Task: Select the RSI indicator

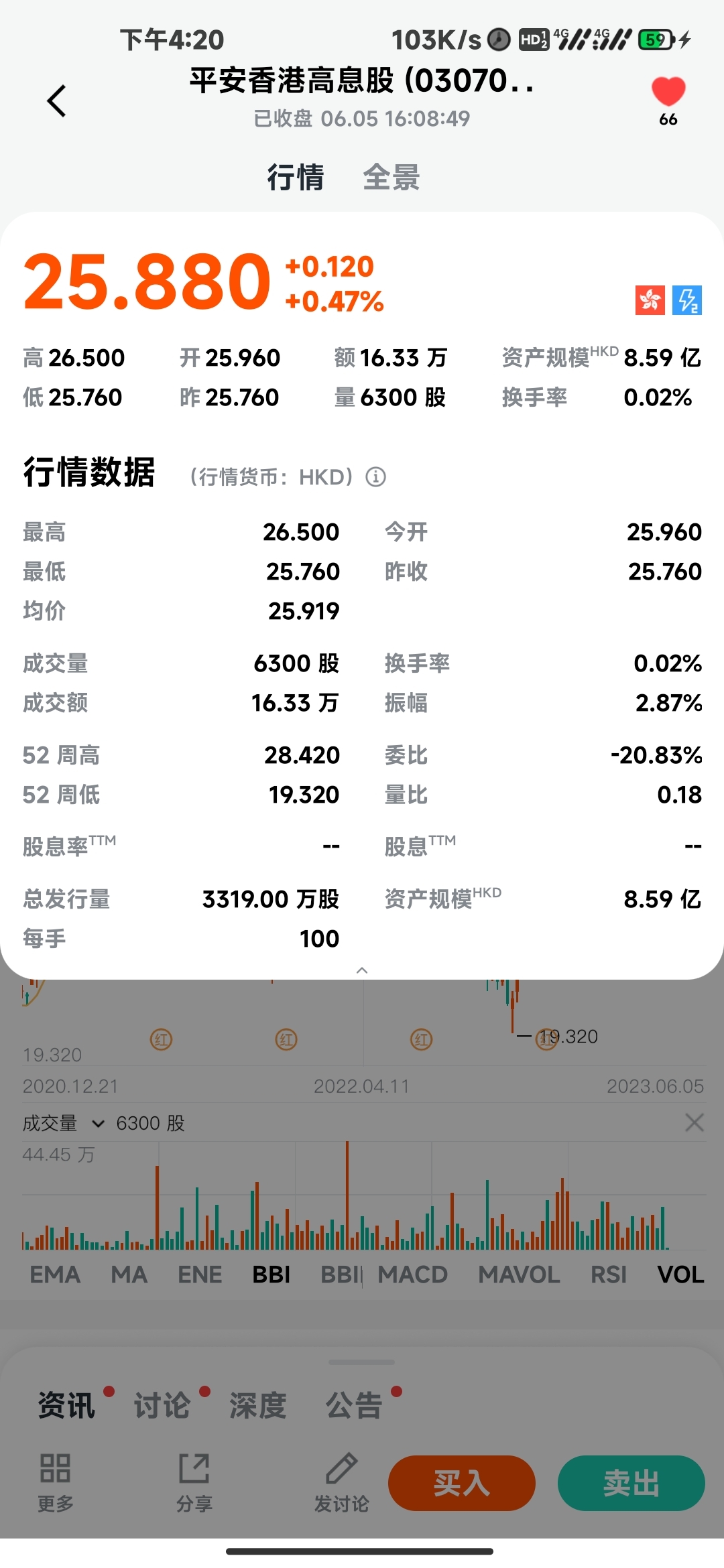Action: [x=609, y=1275]
